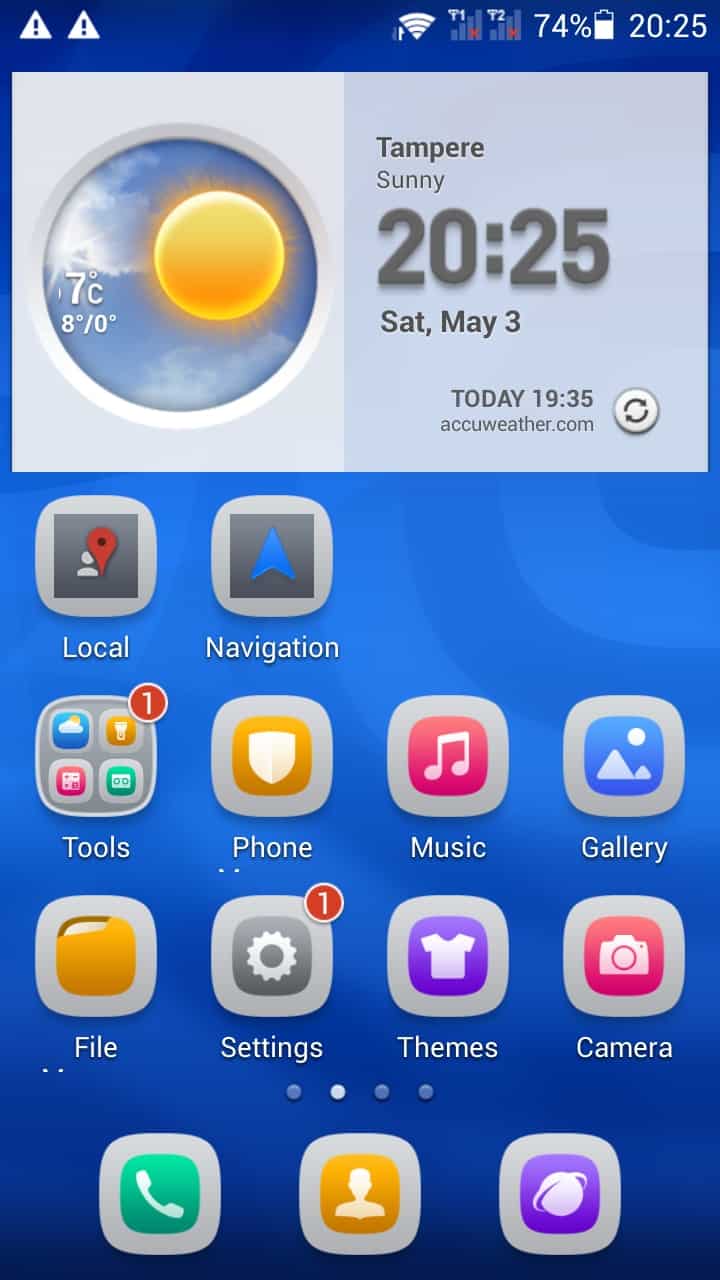Open the Phone Manager app
720x1280 pixels.
(272, 756)
